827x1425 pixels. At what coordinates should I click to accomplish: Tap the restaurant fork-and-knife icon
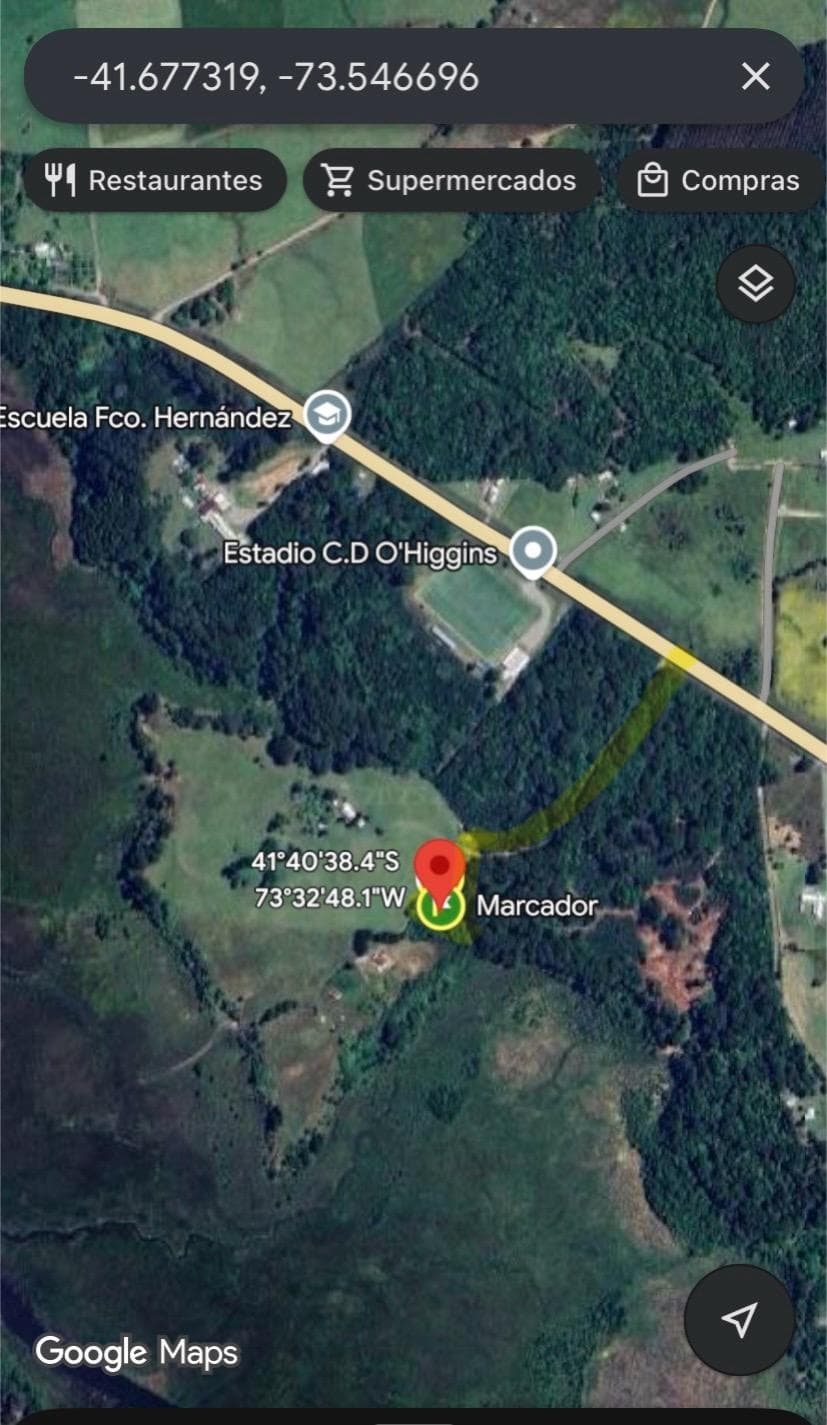60,180
